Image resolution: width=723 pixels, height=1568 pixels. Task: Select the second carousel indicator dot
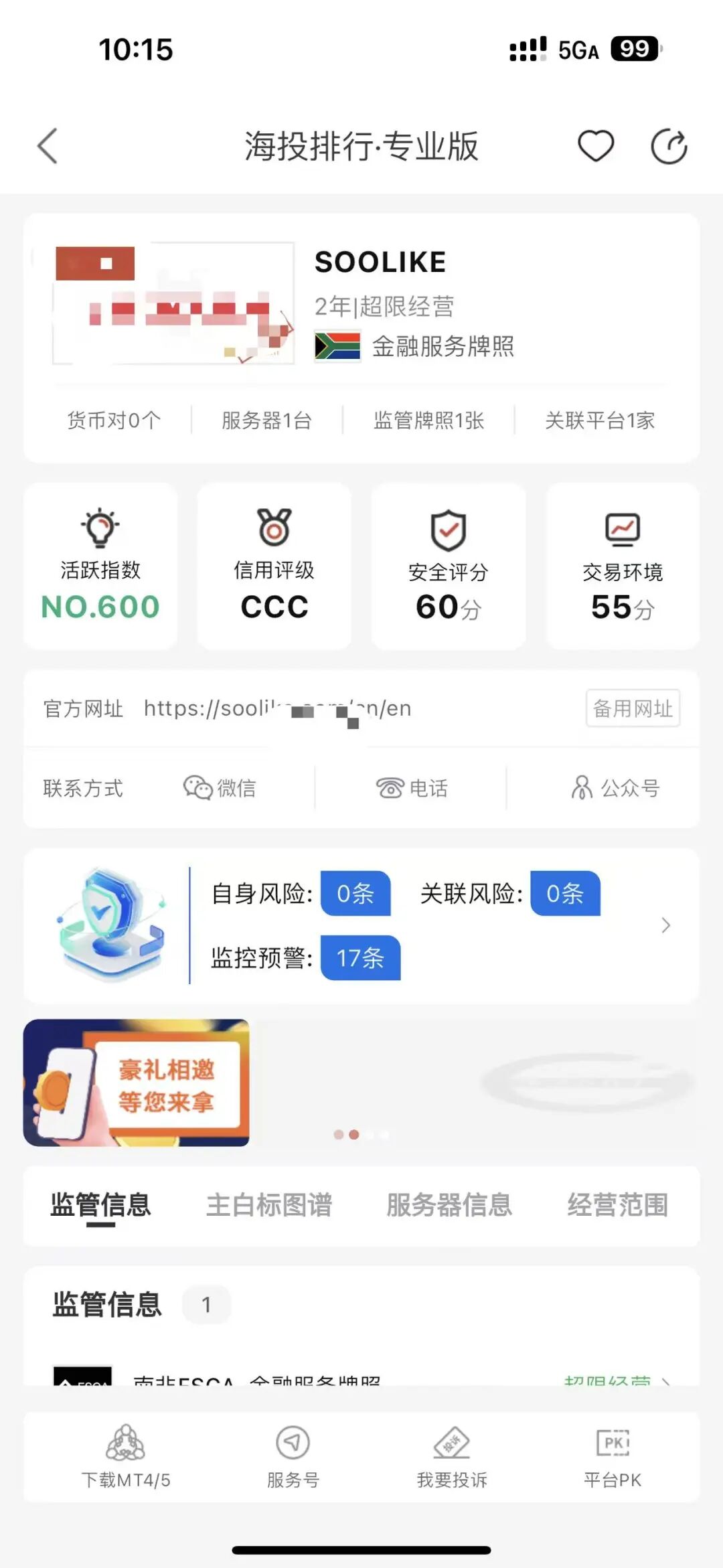[x=354, y=1135]
